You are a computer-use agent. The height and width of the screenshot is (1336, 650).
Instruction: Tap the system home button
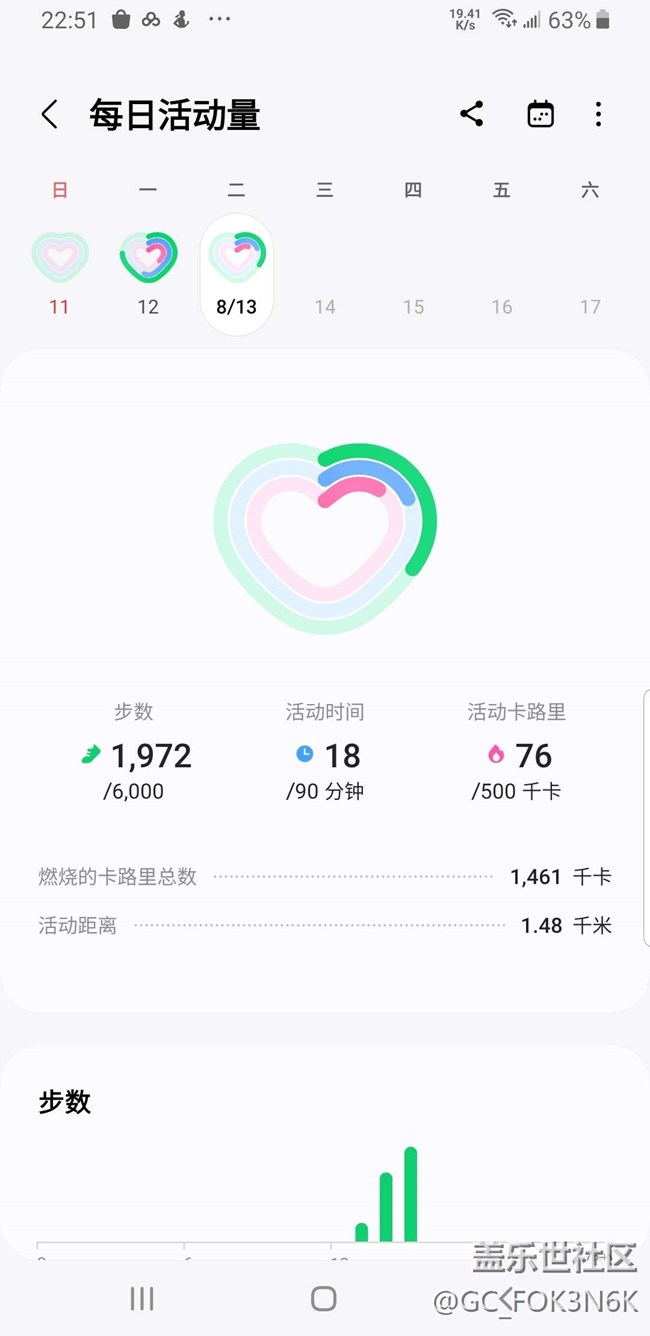pos(324,1298)
